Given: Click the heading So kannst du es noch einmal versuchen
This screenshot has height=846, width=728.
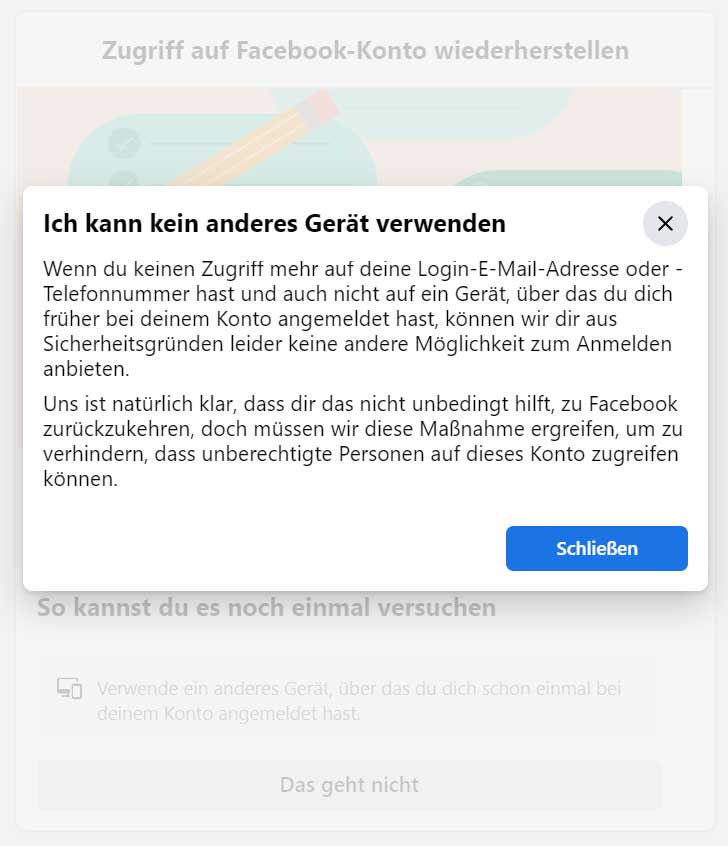Looking at the screenshot, I should (x=268, y=607).
